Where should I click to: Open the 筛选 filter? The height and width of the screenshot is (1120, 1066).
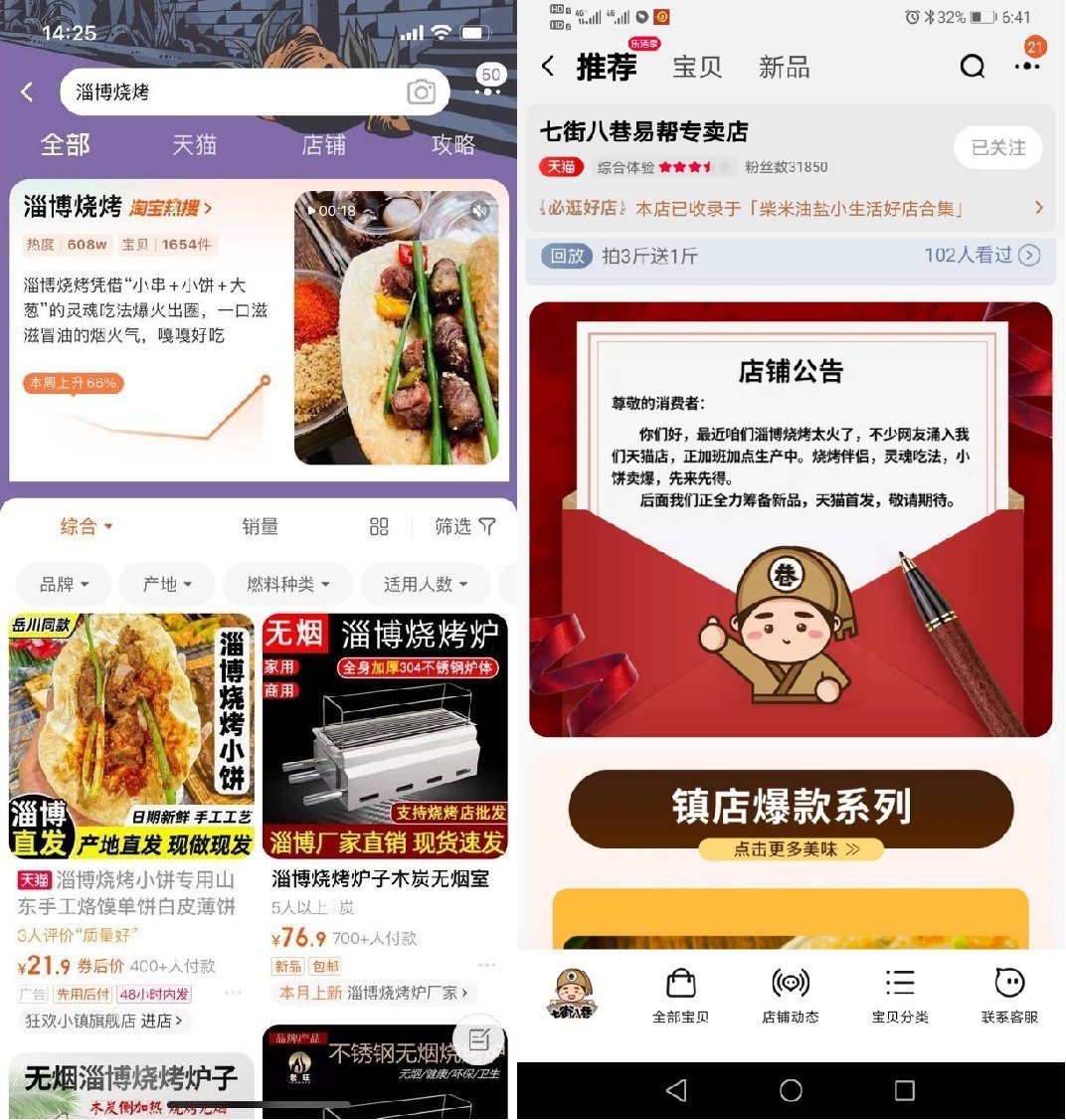(464, 526)
